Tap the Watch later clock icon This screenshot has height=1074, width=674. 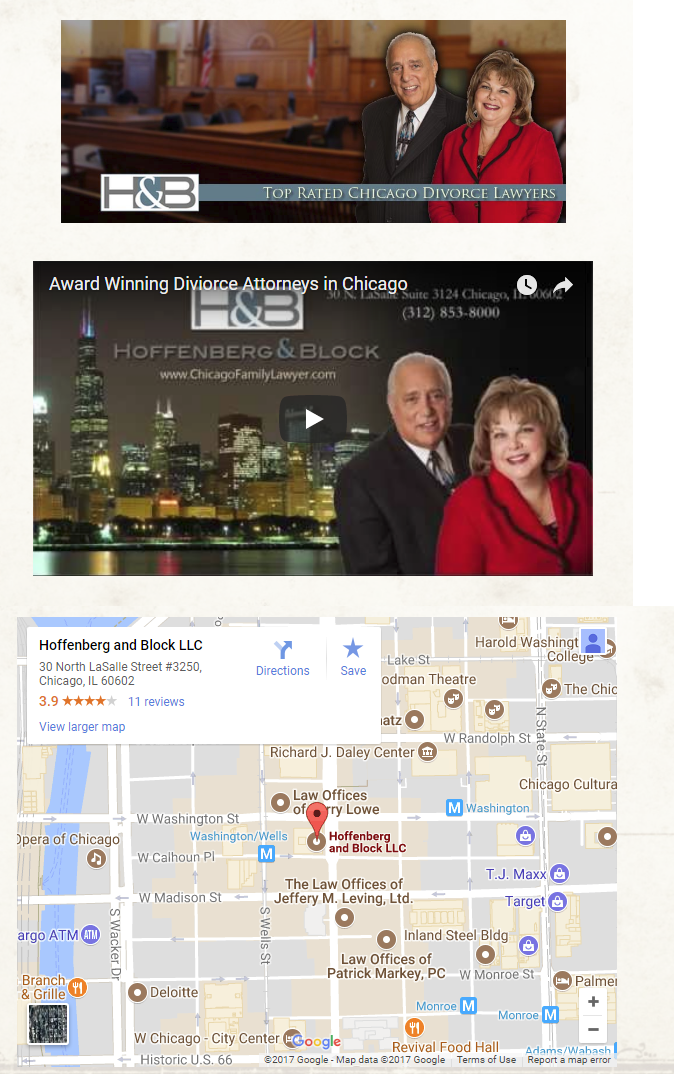coord(526,285)
